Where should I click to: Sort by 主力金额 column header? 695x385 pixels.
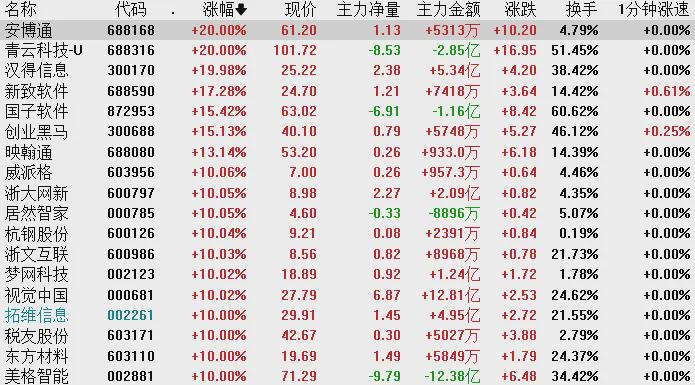[x=448, y=9]
